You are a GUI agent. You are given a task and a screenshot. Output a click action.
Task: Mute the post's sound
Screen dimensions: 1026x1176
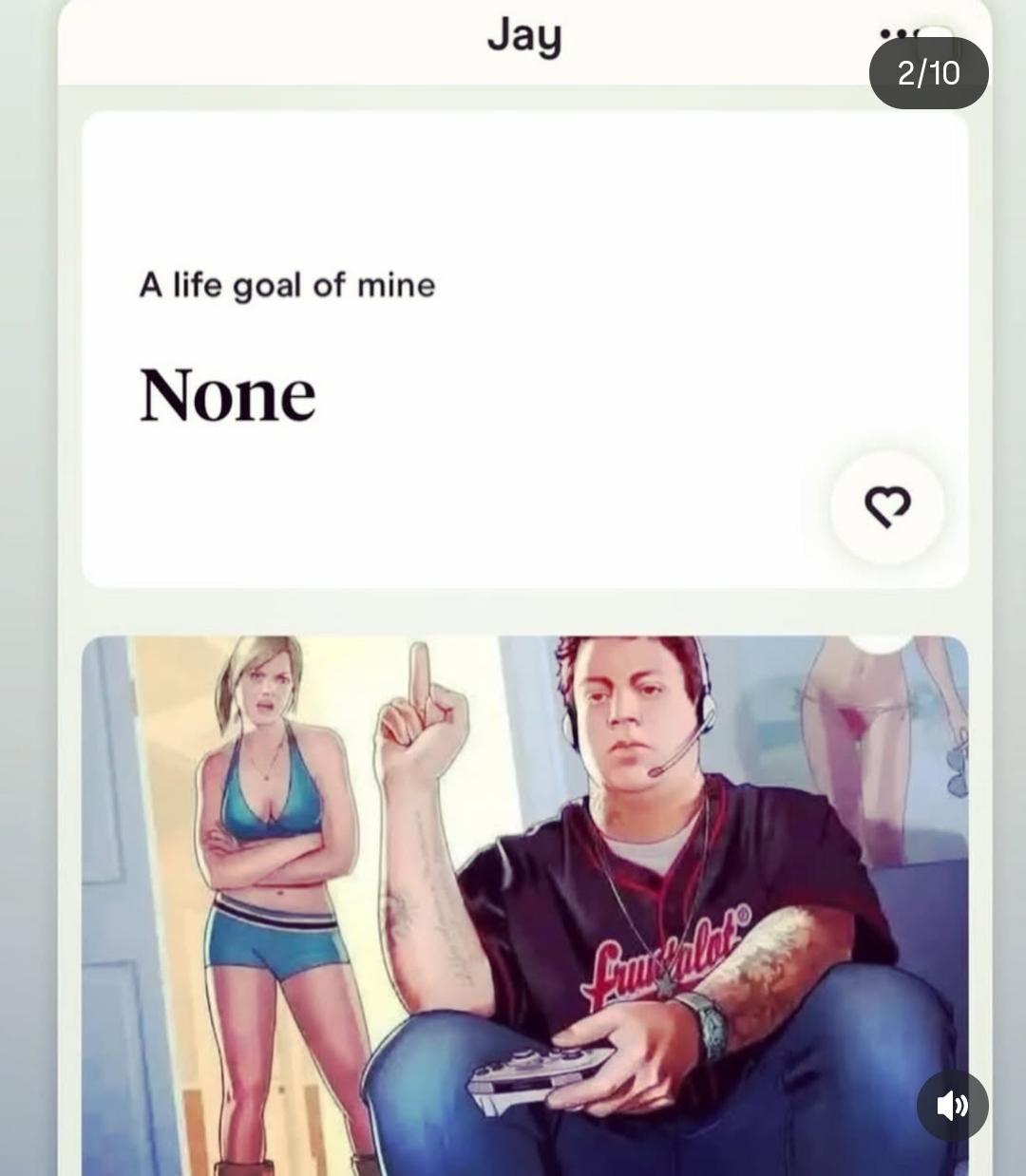click(x=952, y=1106)
